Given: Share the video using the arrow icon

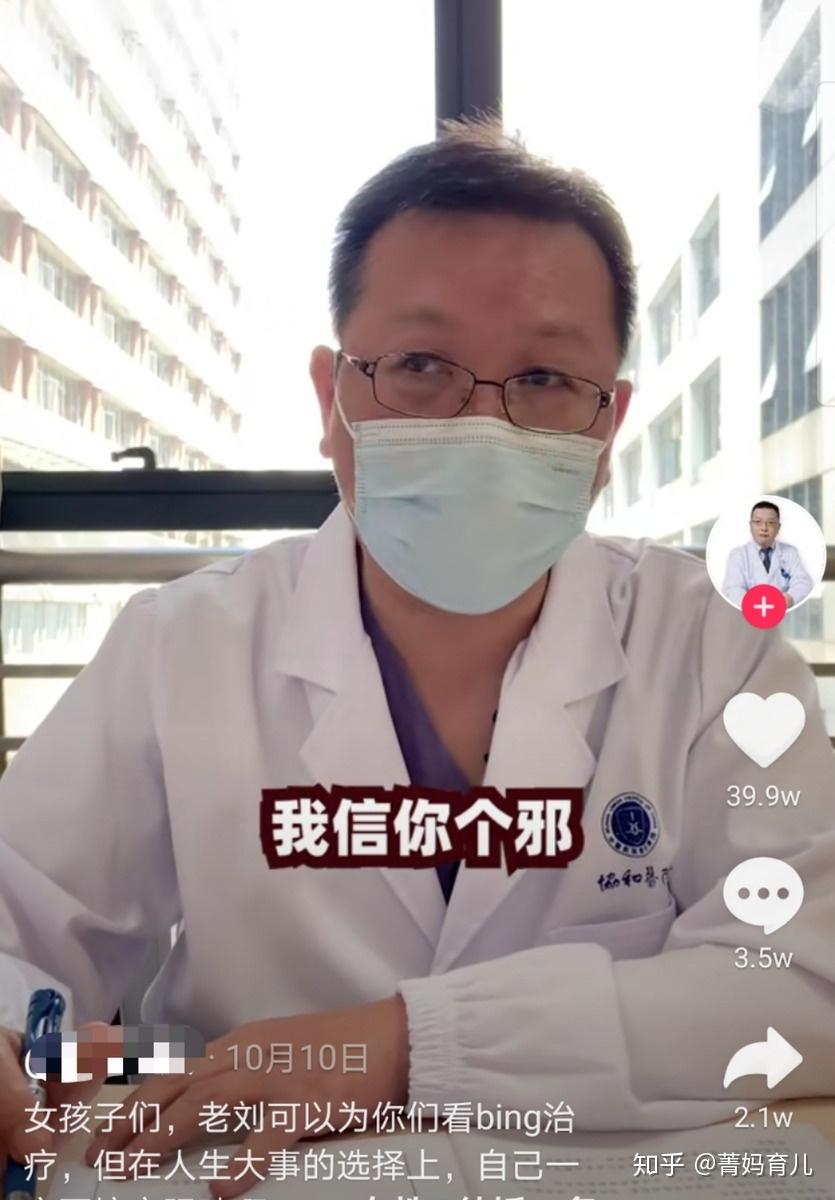Looking at the screenshot, I should tap(763, 1060).
